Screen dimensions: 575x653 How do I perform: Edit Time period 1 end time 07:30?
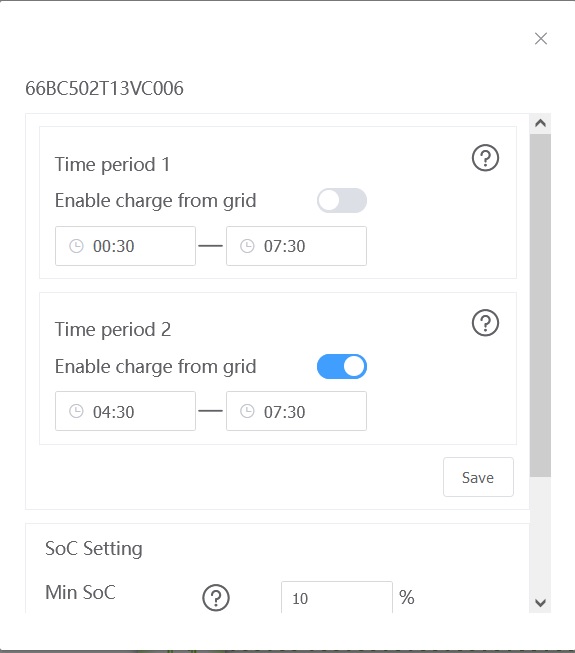[296, 246]
